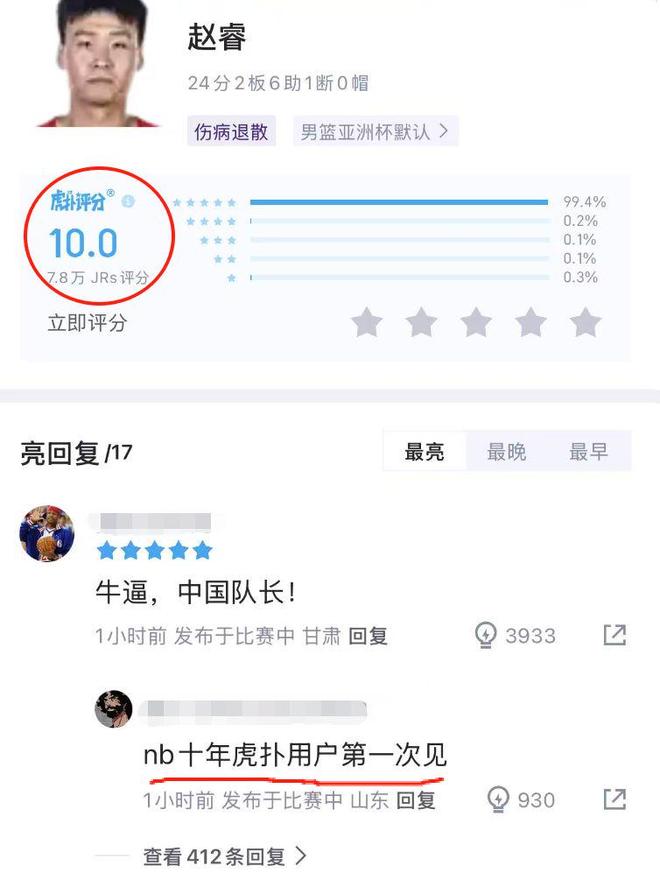Screen dimensions: 660x880
Task: Switch to the 最晚 tab
Action: 506,452
